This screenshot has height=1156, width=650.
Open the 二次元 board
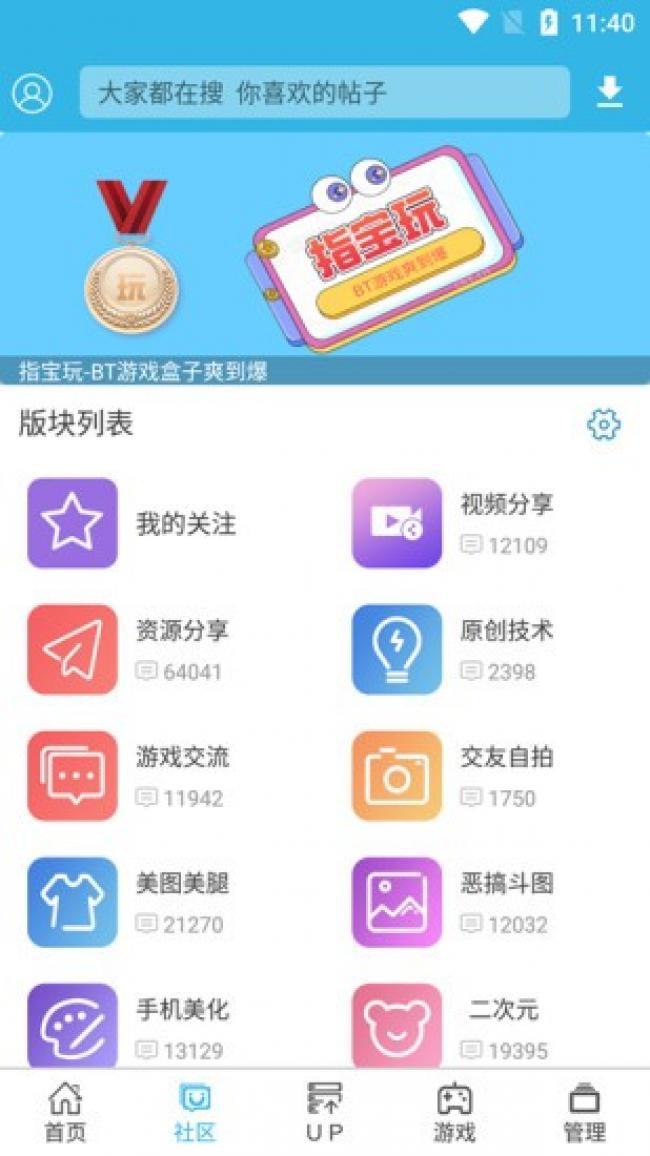(x=397, y=1026)
